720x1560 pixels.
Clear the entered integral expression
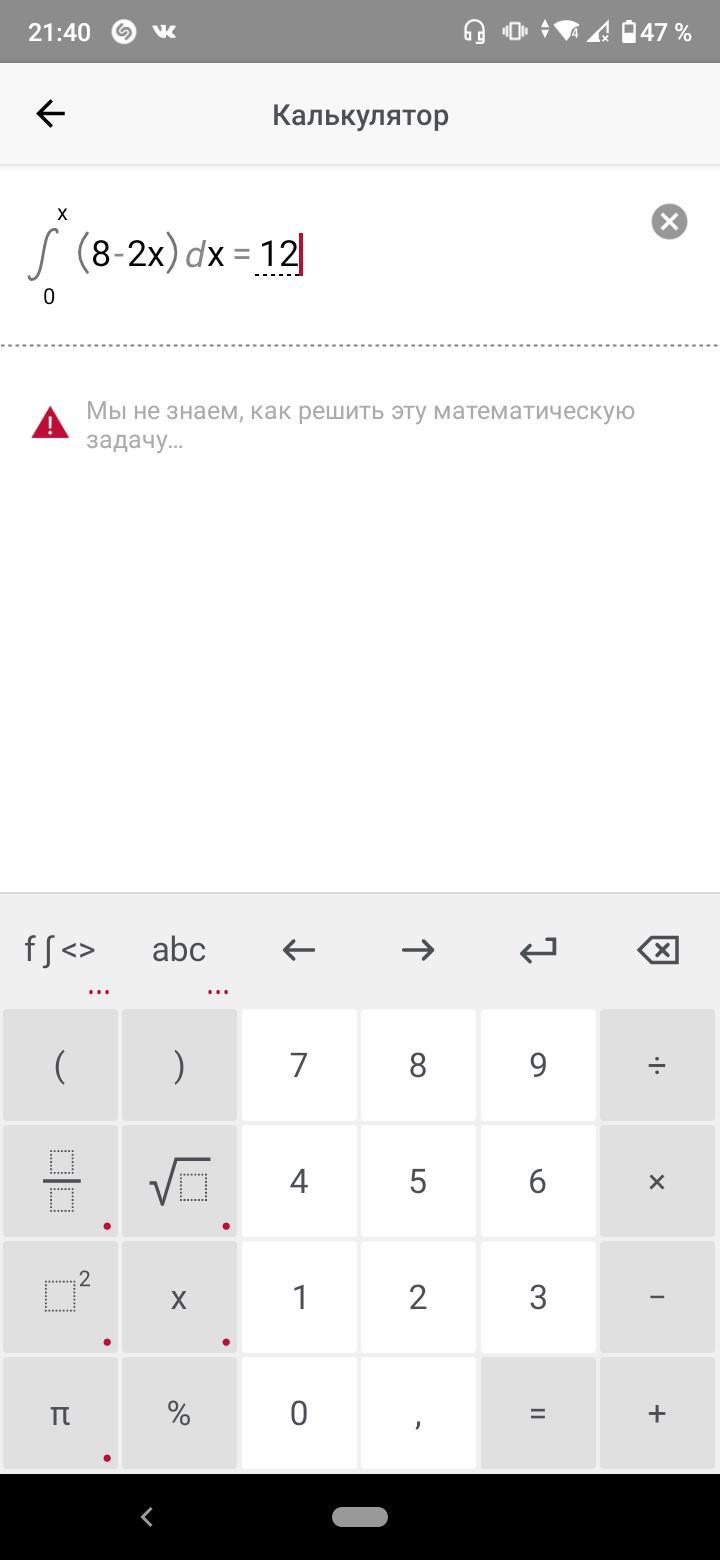coord(669,221)
